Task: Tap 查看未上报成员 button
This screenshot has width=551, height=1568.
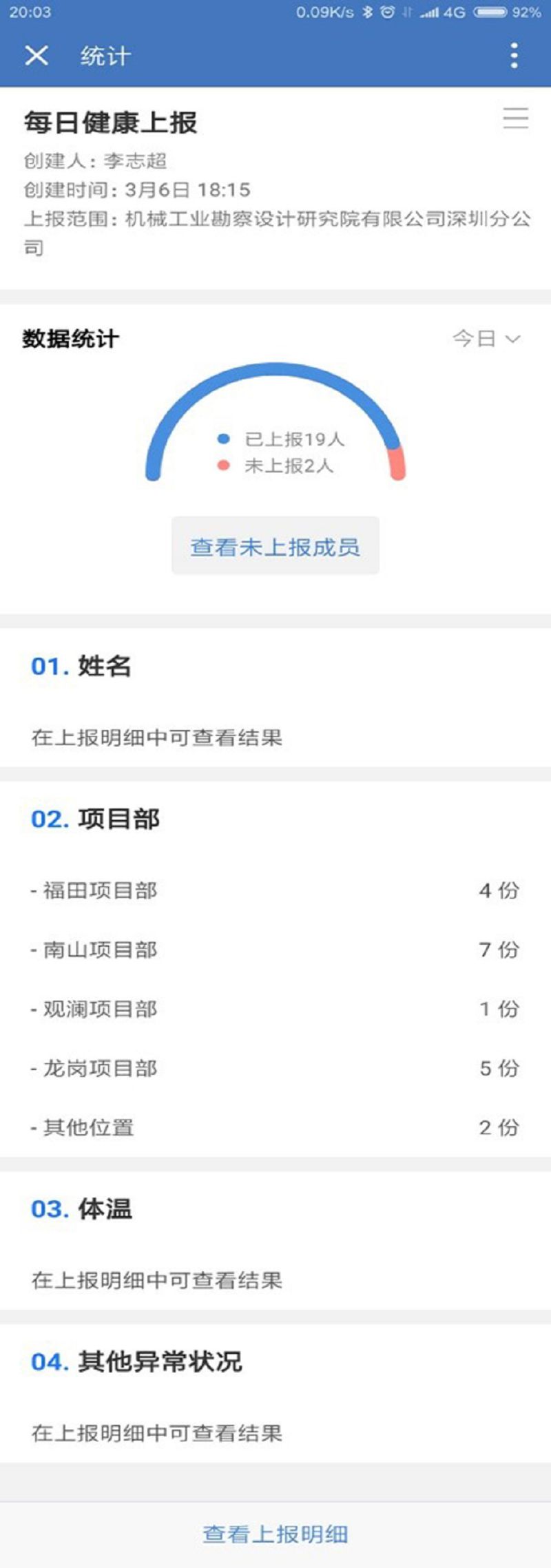Action: coord(275,547)
